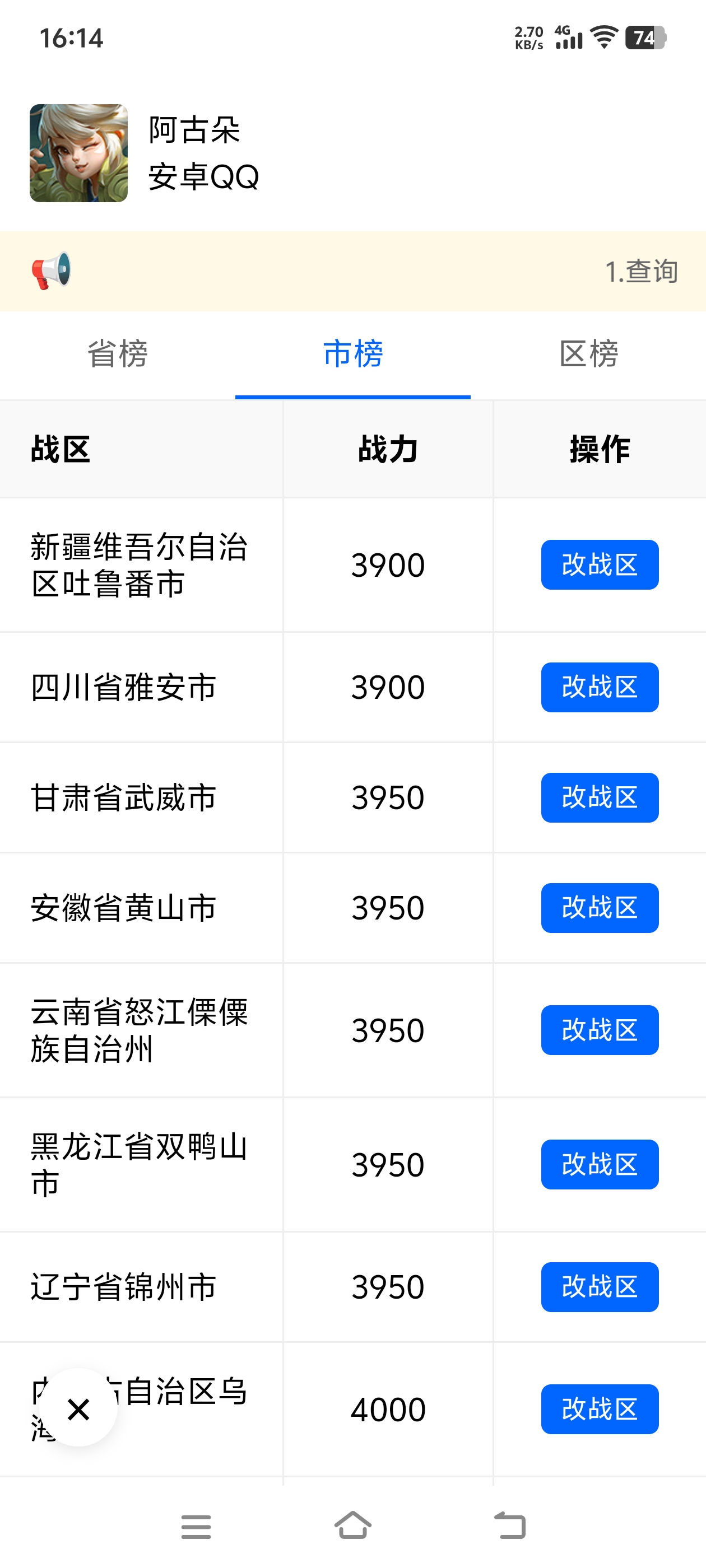Tap 改战区 for 四川省雅安市
The width and height of the screenshot is (706, 1568).
tap(600, 687)
